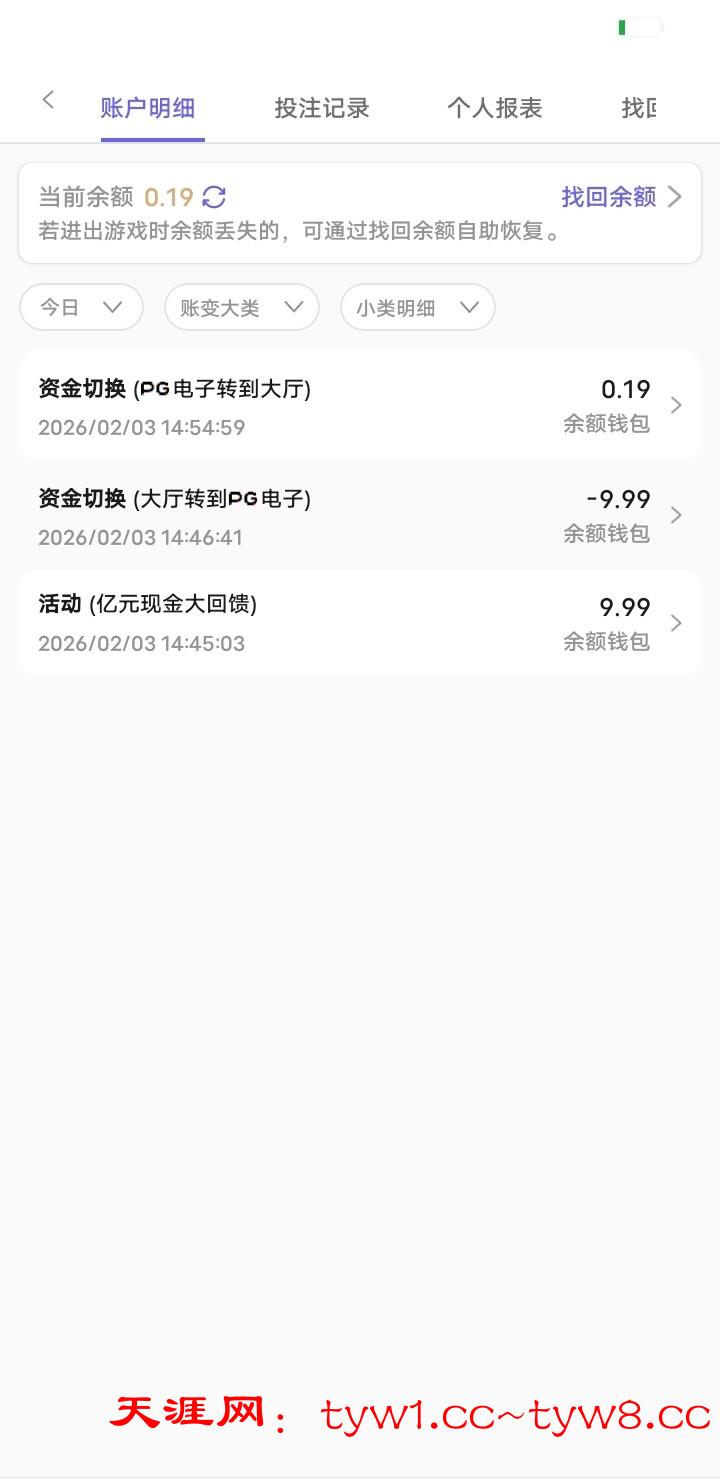The image size is (720, 1481).
Task: View the 大厅转到PG电子 transaction of -9.99
Action: (359, 515)
